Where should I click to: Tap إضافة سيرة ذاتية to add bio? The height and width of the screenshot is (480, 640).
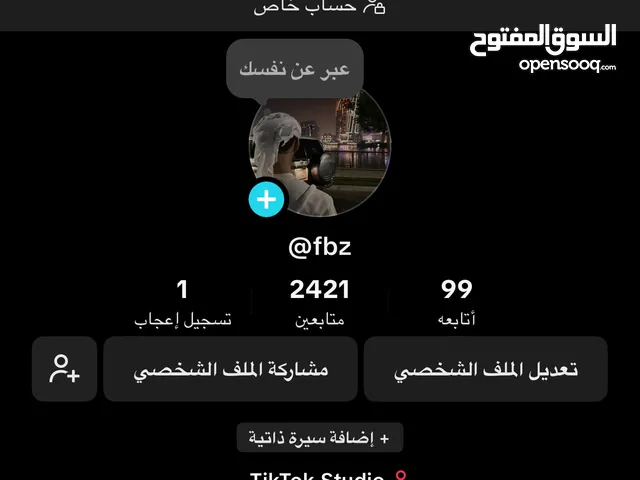(x=320, y=437)
